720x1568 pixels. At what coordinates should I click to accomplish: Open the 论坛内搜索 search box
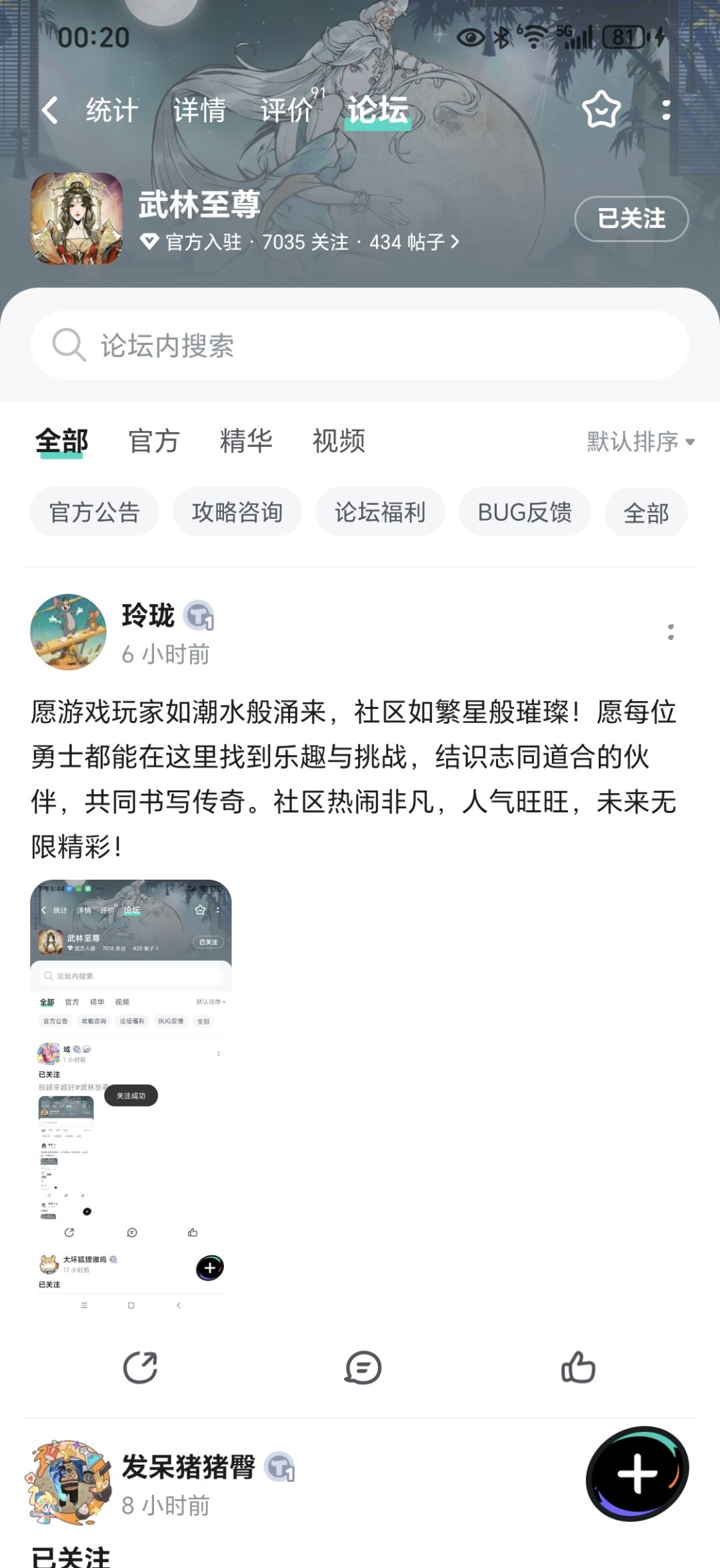click(360, 345)
